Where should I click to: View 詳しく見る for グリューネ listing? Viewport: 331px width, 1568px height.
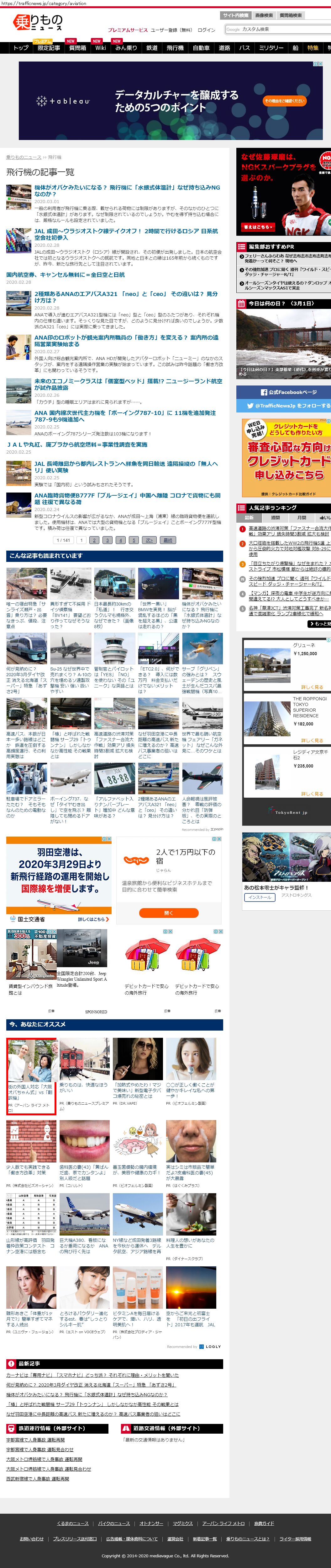point(312,687)
